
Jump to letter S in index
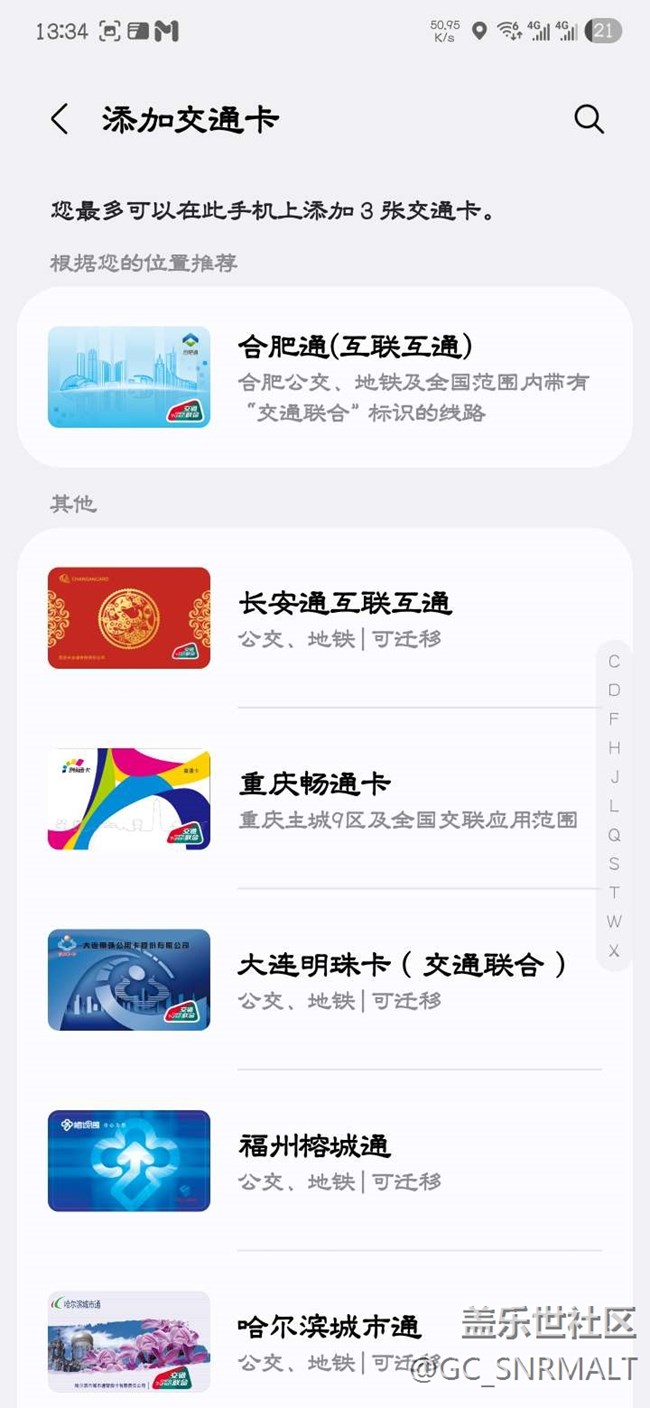pyautogui.click(x=614, y=864)
